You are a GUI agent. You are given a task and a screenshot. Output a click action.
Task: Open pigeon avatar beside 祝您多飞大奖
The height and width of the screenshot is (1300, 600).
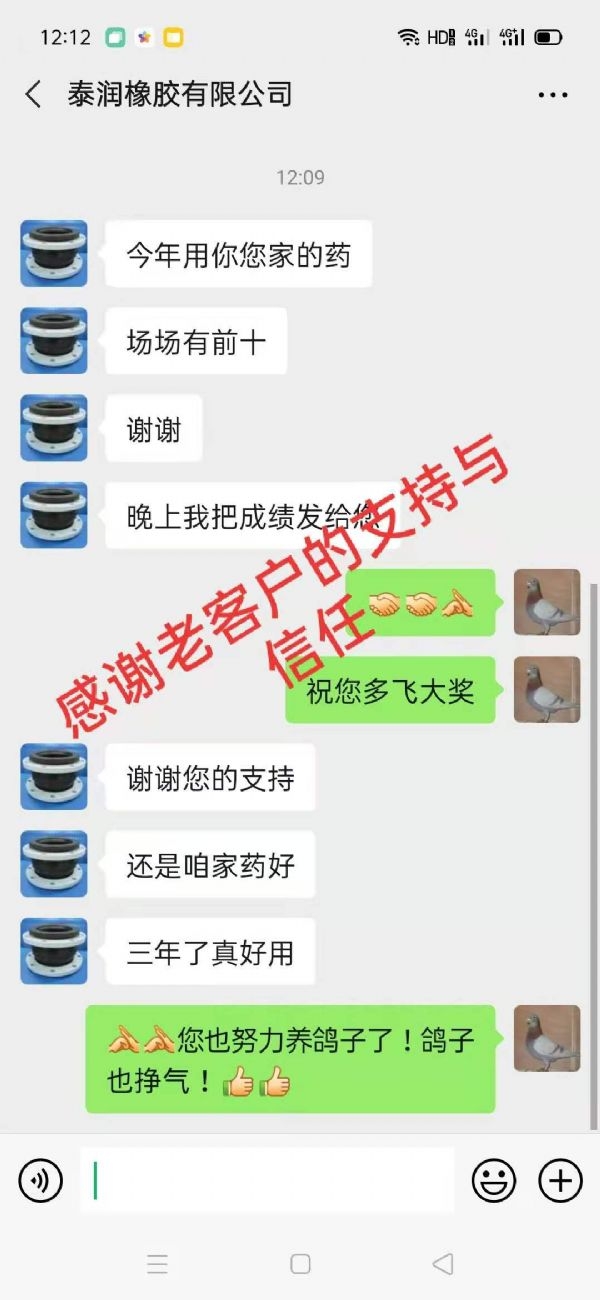point(547,690)
